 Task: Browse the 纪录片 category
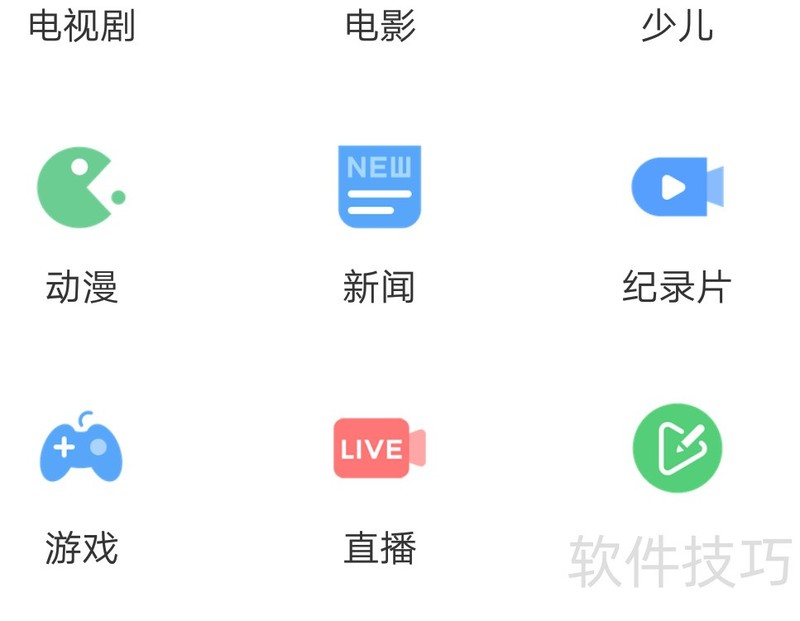(x=677, y=187)
